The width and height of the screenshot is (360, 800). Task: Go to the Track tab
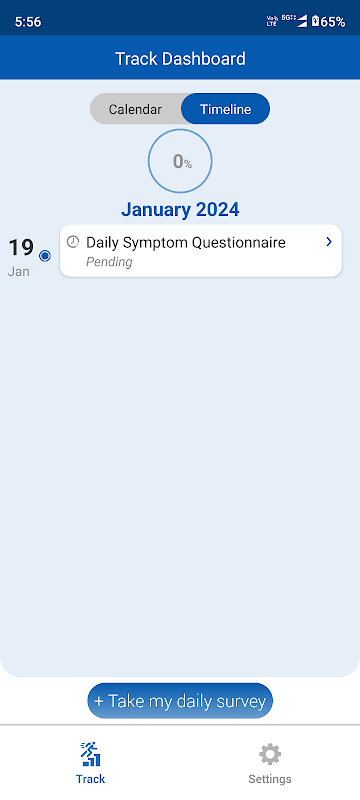[x=90, y=763]
